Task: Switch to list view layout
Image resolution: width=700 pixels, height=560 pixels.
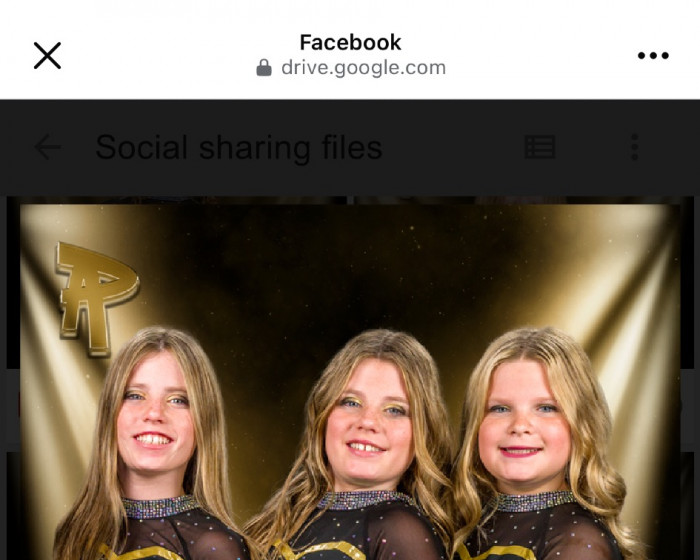Action: tap(540, 148)
